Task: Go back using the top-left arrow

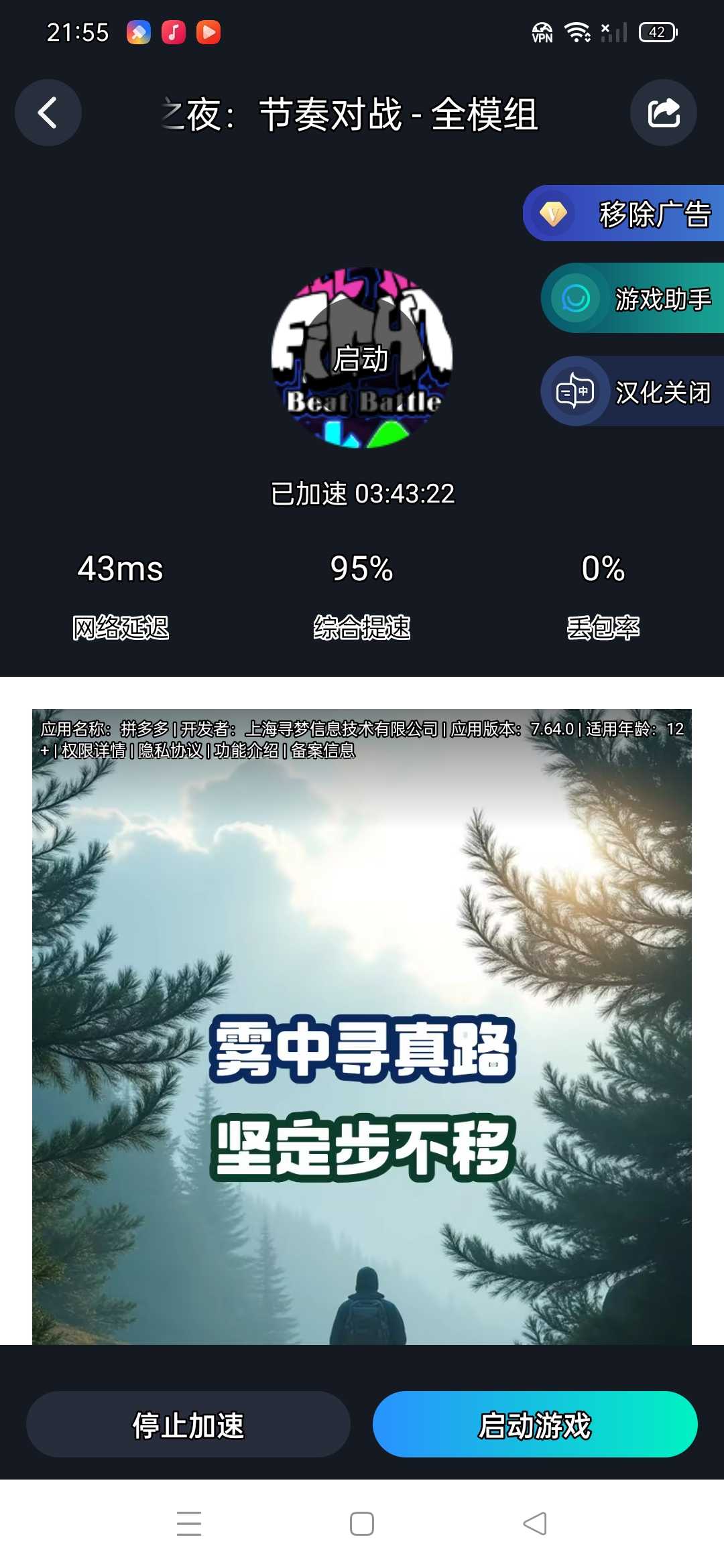Action: [48, 113]
